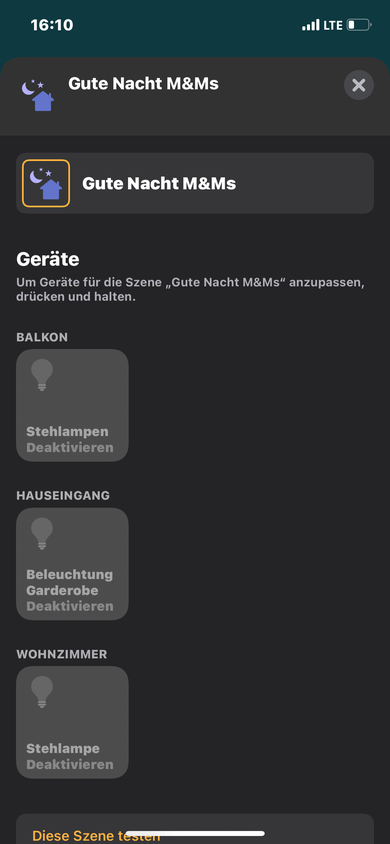The width and height of the screenshot is (390, 844).
Task: Toggle the Beleuchtung Garderobe tile
Action: click(x=73, y=564)
